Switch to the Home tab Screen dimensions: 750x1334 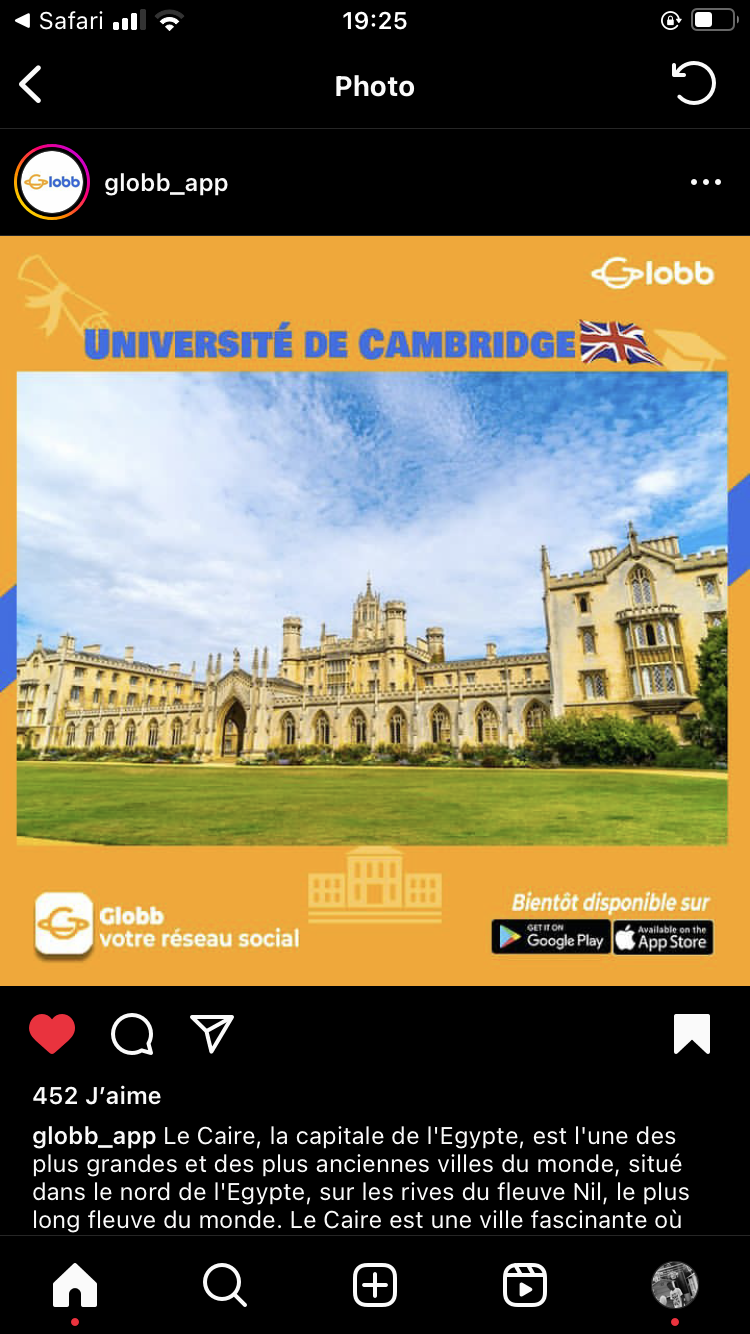click(x=75, y=1285)
